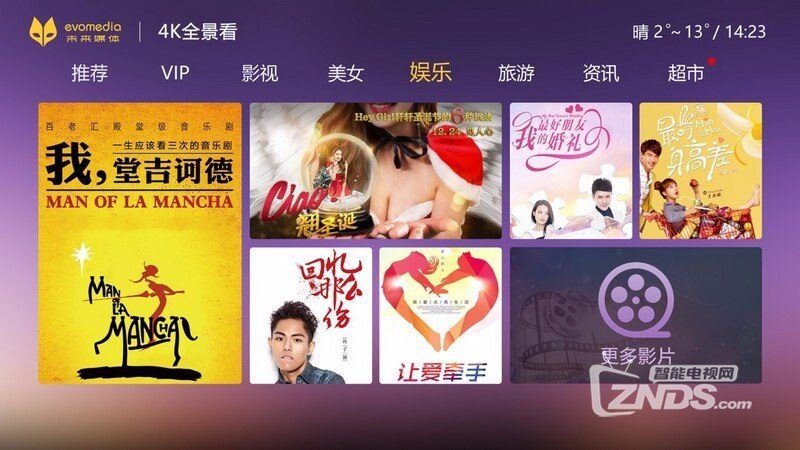Select the 美女 tab

[345, 73]
